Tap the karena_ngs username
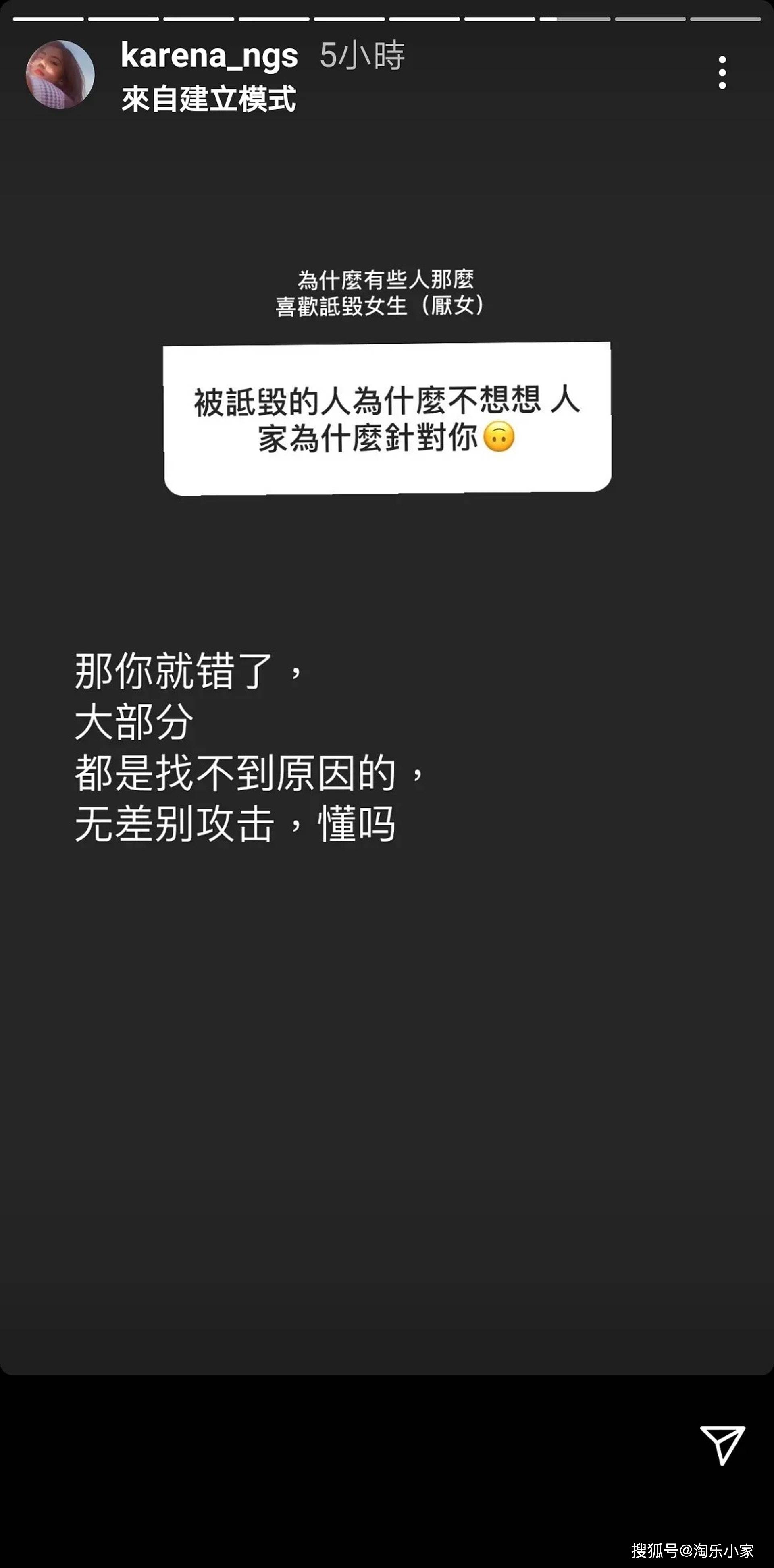 [209, 56]
